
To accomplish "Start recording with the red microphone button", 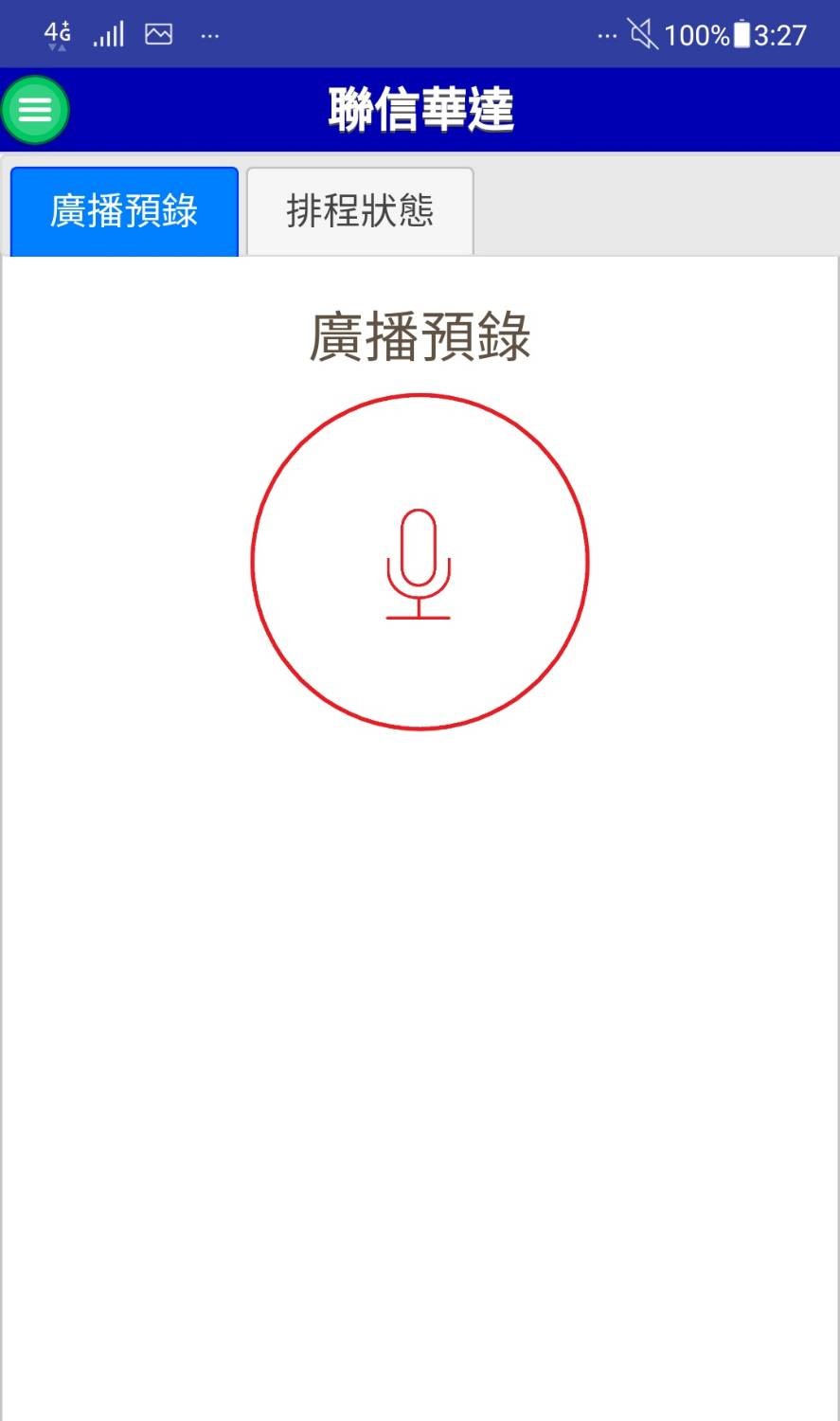I will click(420, 563).
